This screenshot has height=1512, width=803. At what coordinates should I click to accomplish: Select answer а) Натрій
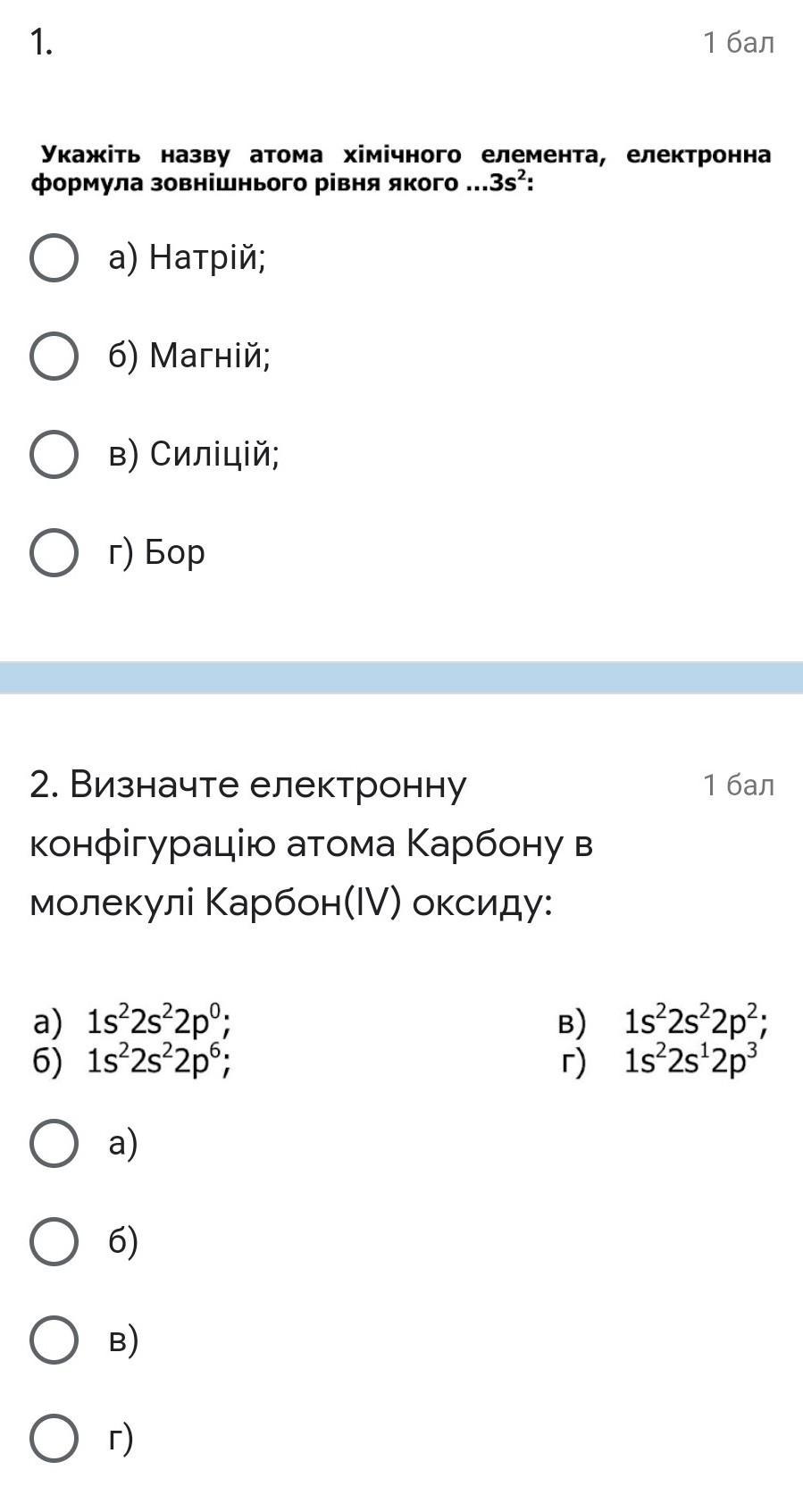[x=54, y=257]
